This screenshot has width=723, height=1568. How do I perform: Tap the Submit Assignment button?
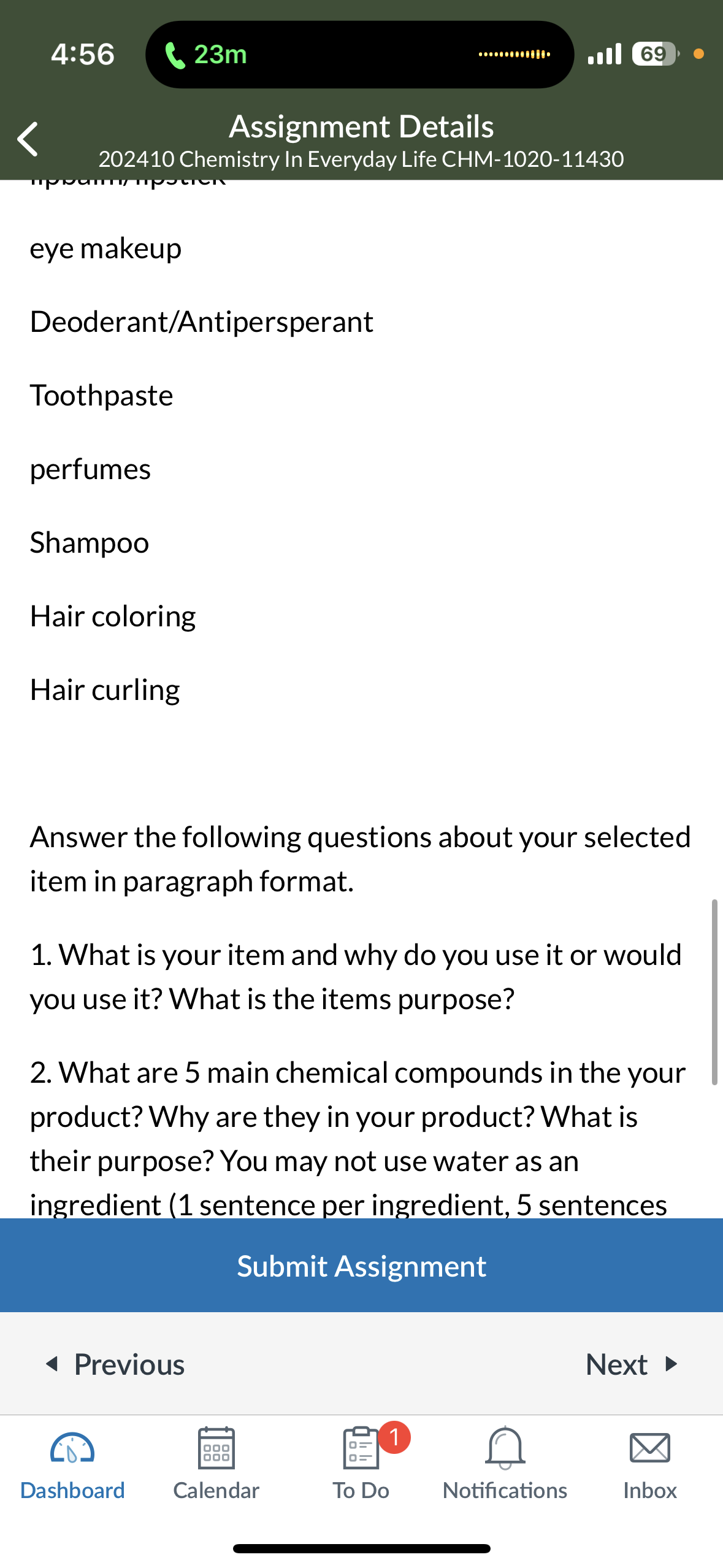click(x=361, y=1266)
